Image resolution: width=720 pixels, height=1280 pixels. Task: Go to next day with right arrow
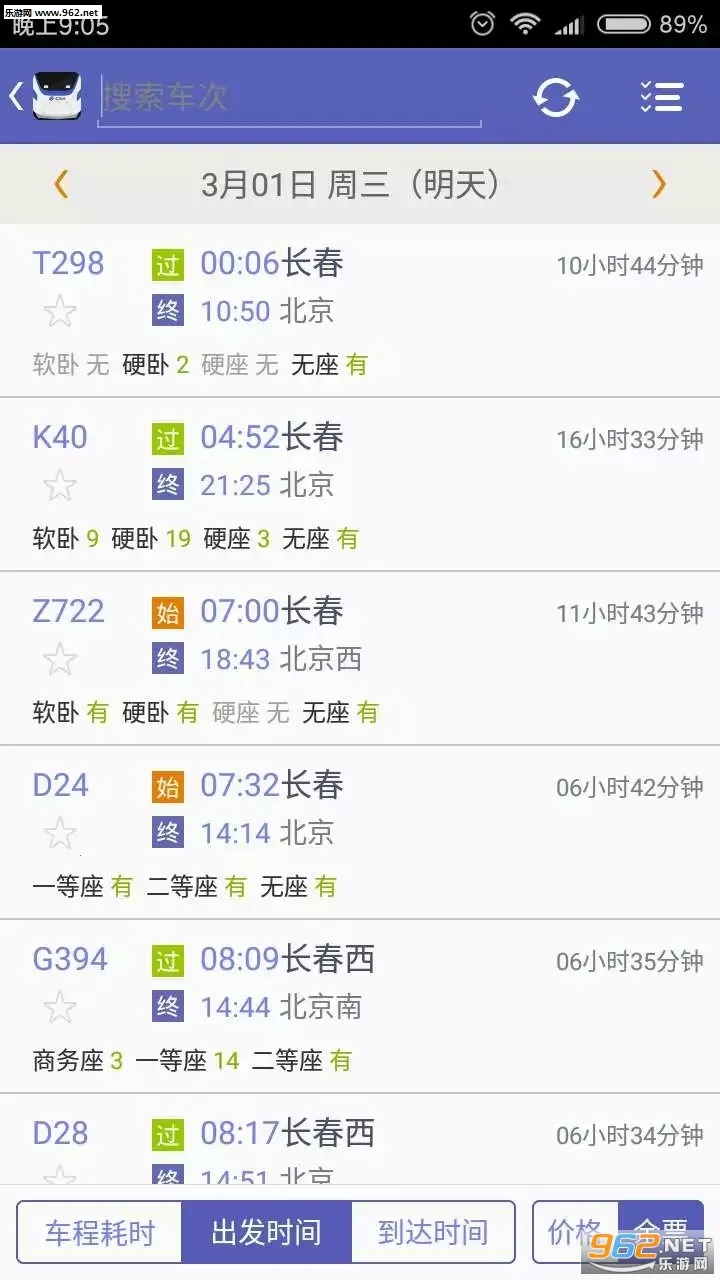659,184
